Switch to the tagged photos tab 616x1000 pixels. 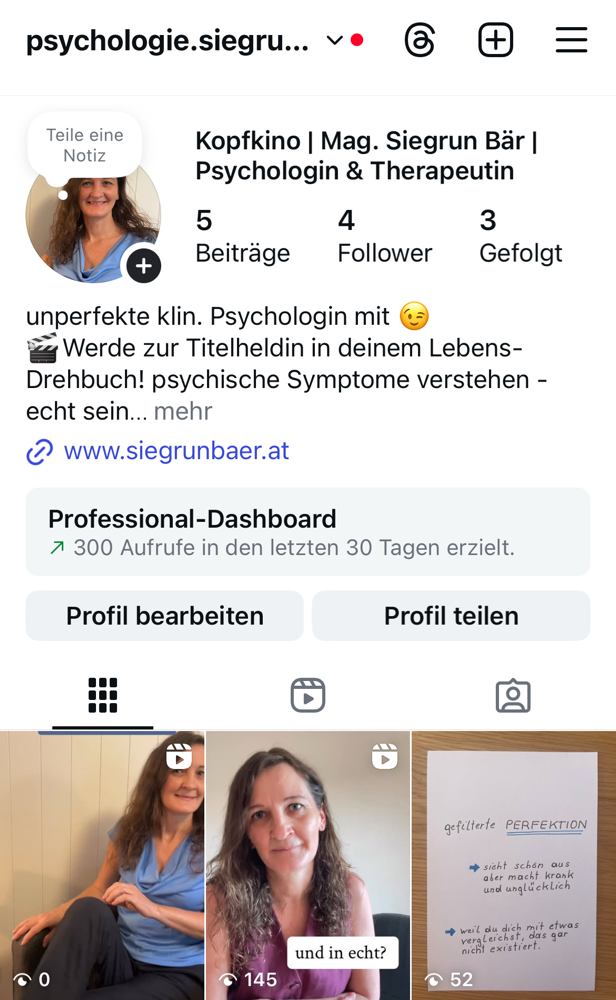(513, 695)
